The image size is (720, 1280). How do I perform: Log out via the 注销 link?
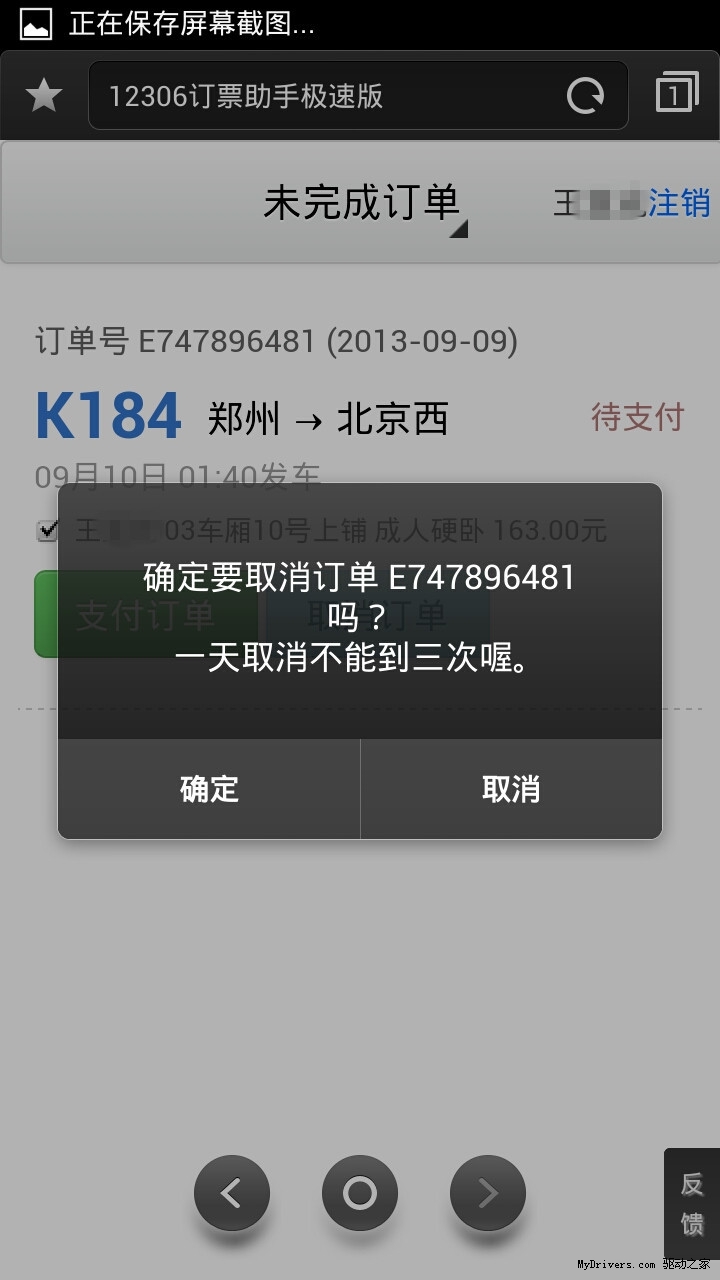click(x=679, y=203)
